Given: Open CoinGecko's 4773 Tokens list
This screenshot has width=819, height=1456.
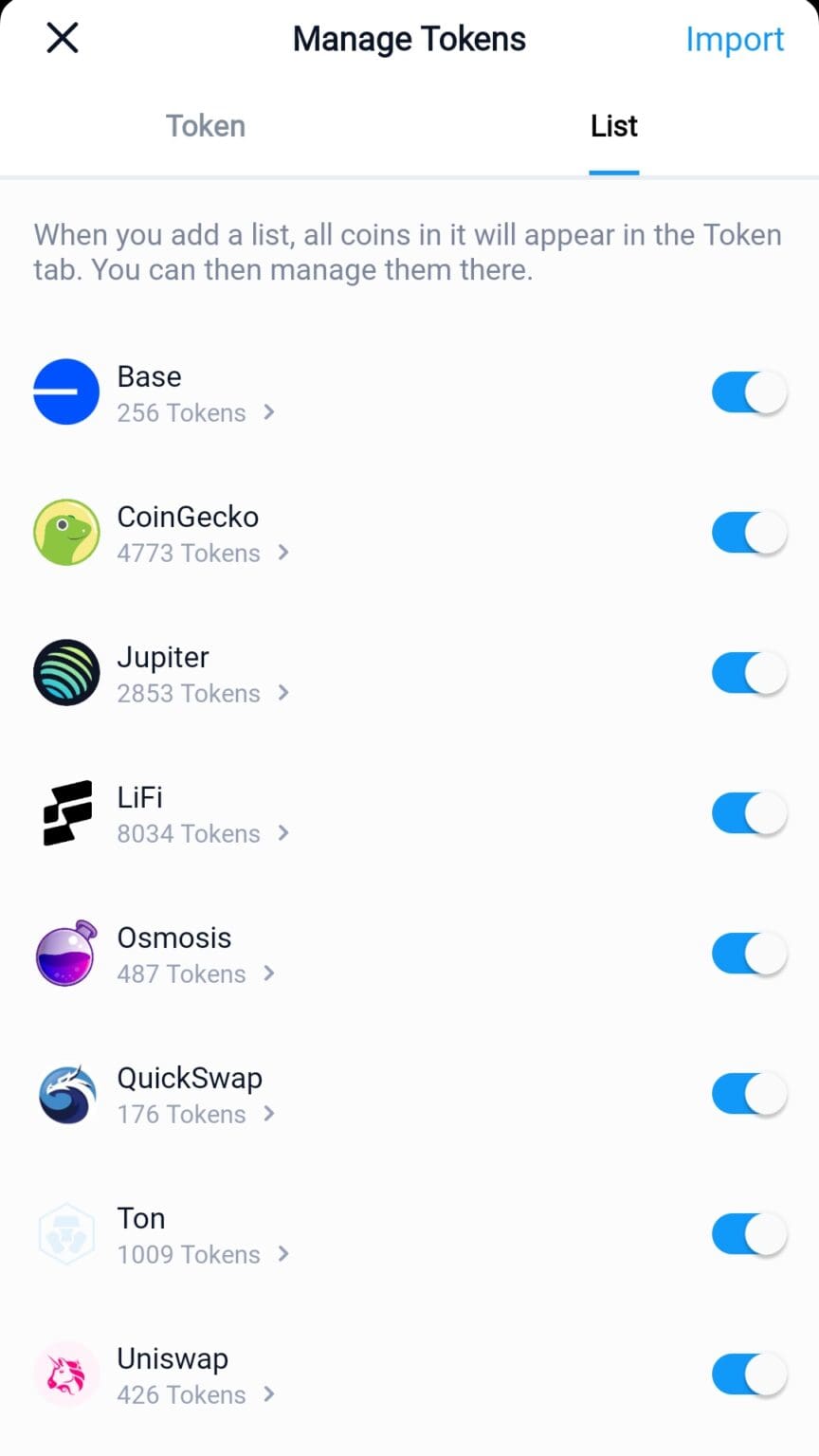Looking at the screenshot, I should (x=202, y=554).
